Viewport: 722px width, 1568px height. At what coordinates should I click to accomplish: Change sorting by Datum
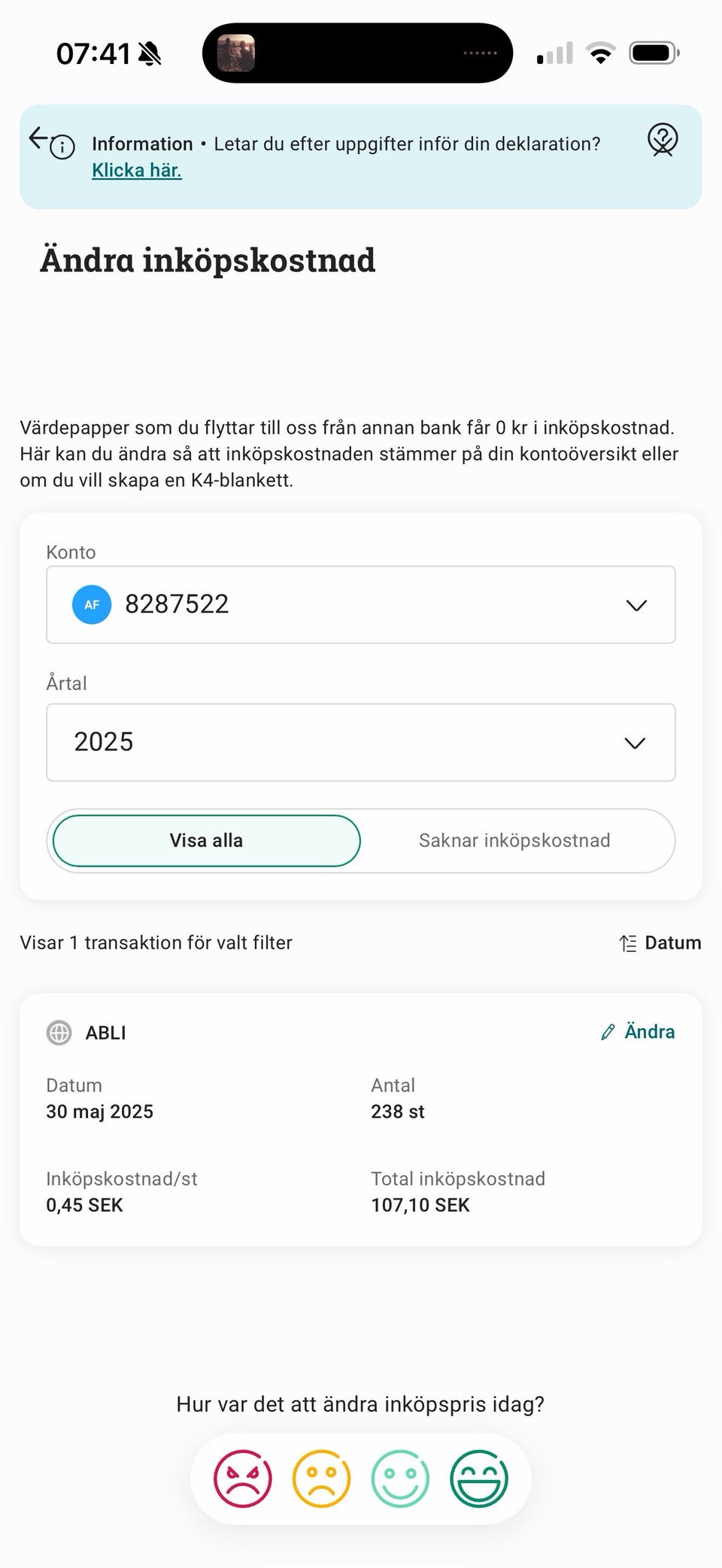[x=660, y=943]
